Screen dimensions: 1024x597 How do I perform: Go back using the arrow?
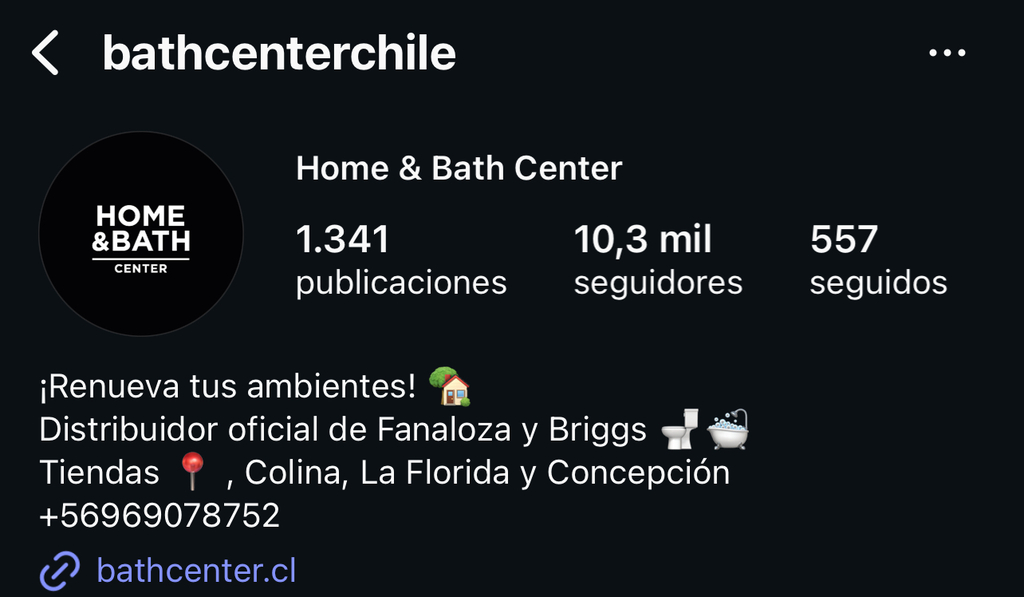pos(46,53)
